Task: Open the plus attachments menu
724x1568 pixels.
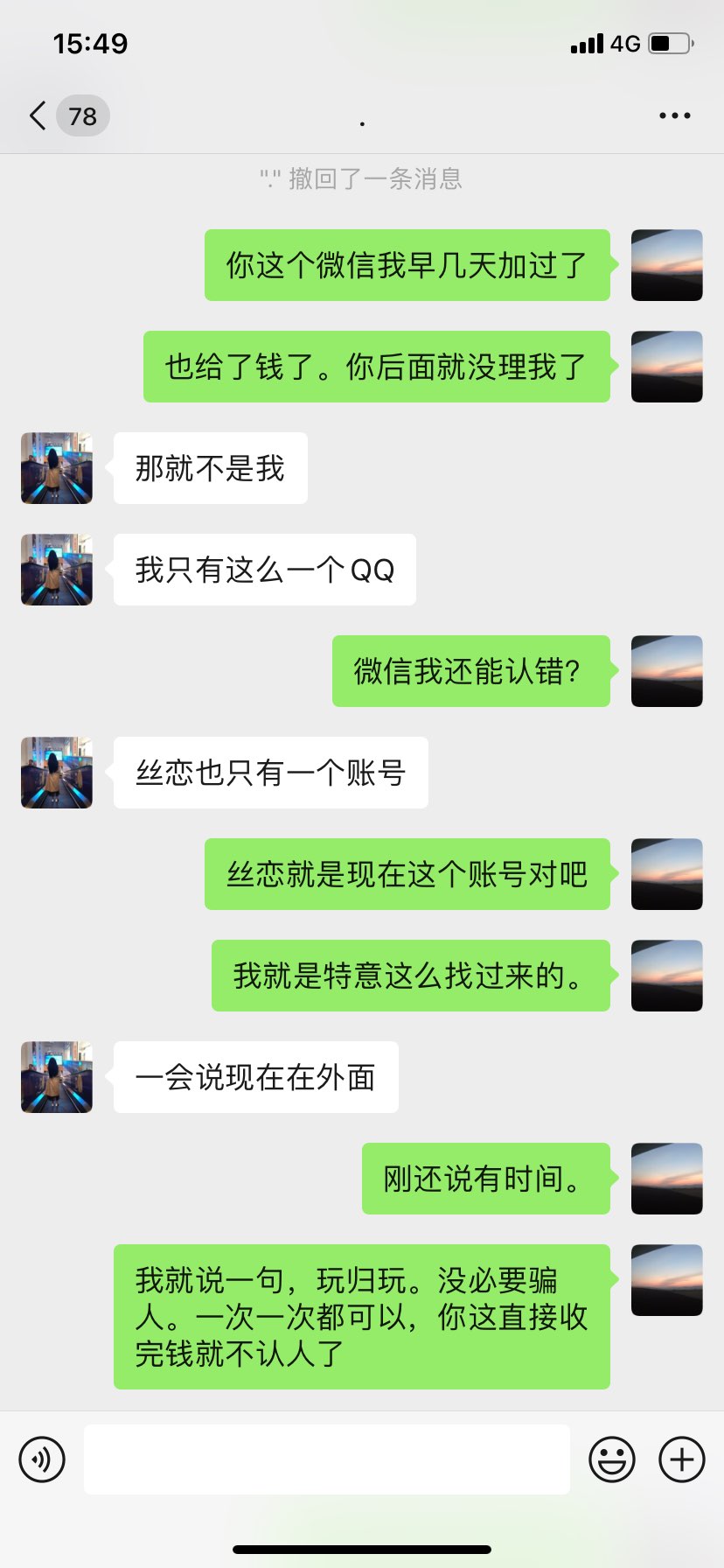Action: (x=682, y=1459)
